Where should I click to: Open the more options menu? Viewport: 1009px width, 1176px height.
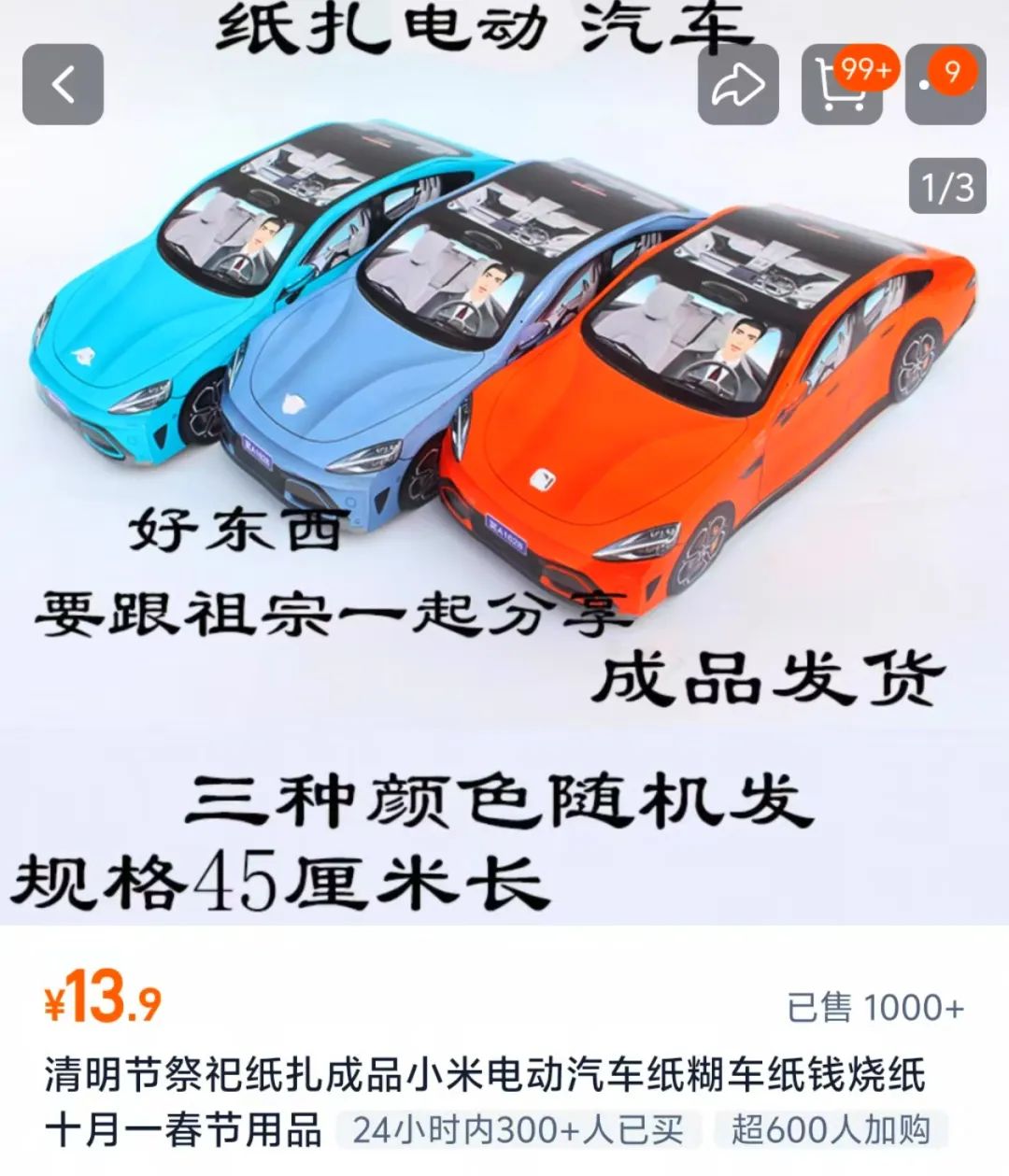tap(944, 85)
